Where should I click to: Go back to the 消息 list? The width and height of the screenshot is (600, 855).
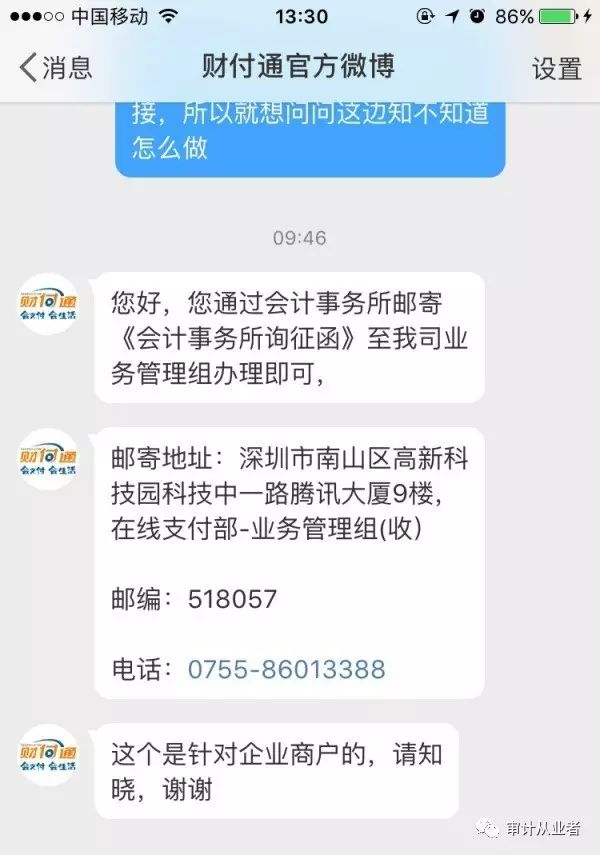[55, 67]
